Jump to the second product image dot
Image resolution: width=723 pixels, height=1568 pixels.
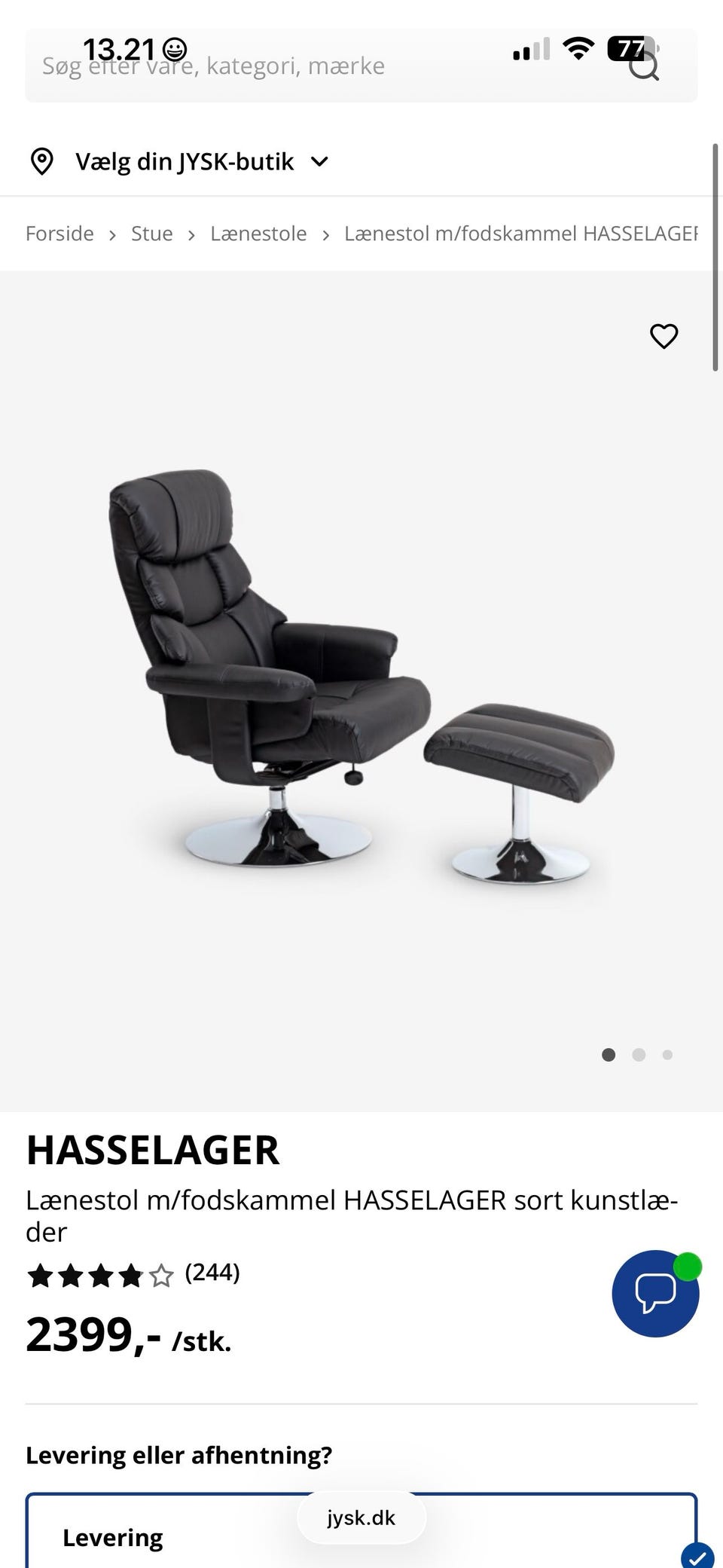[639, 1055]
